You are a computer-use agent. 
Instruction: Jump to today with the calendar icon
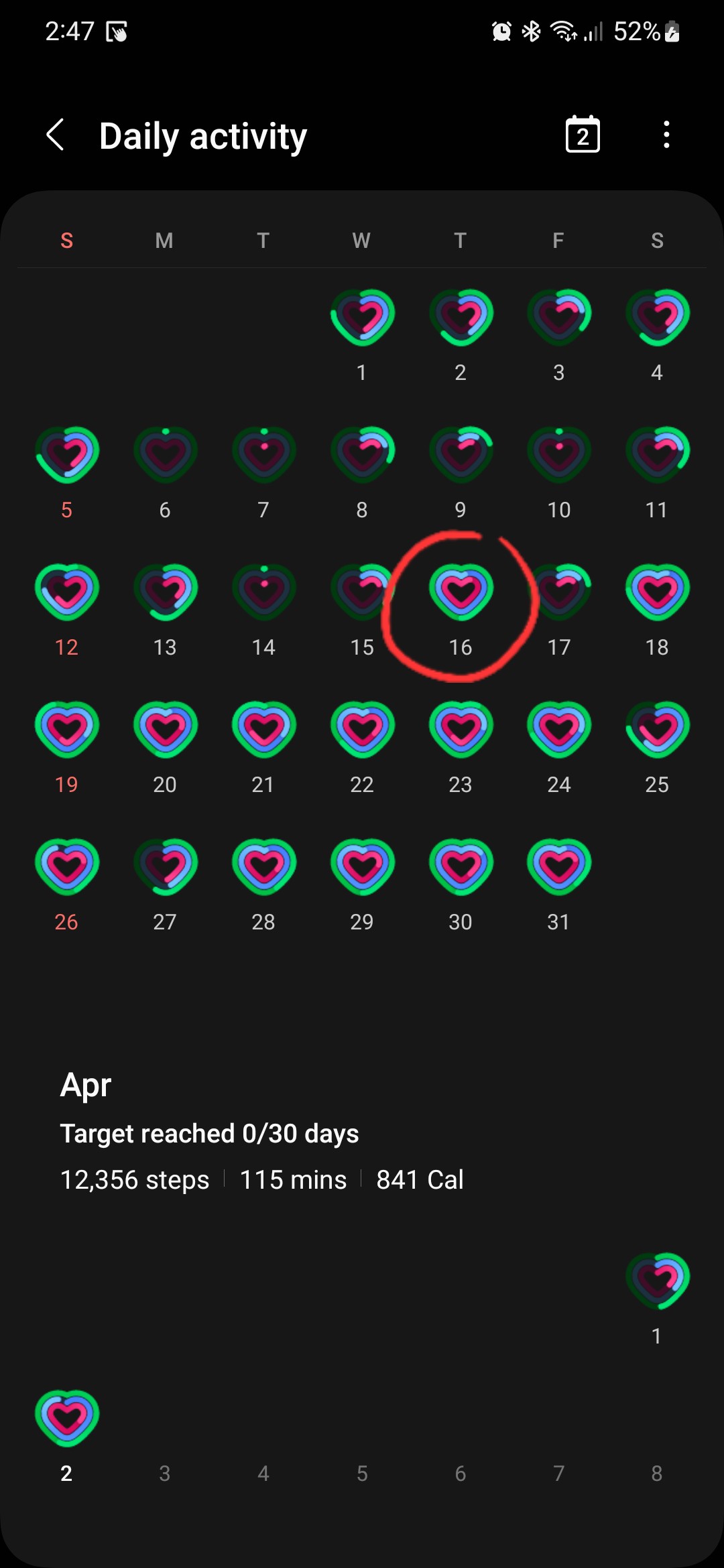[x=582, y=135]
